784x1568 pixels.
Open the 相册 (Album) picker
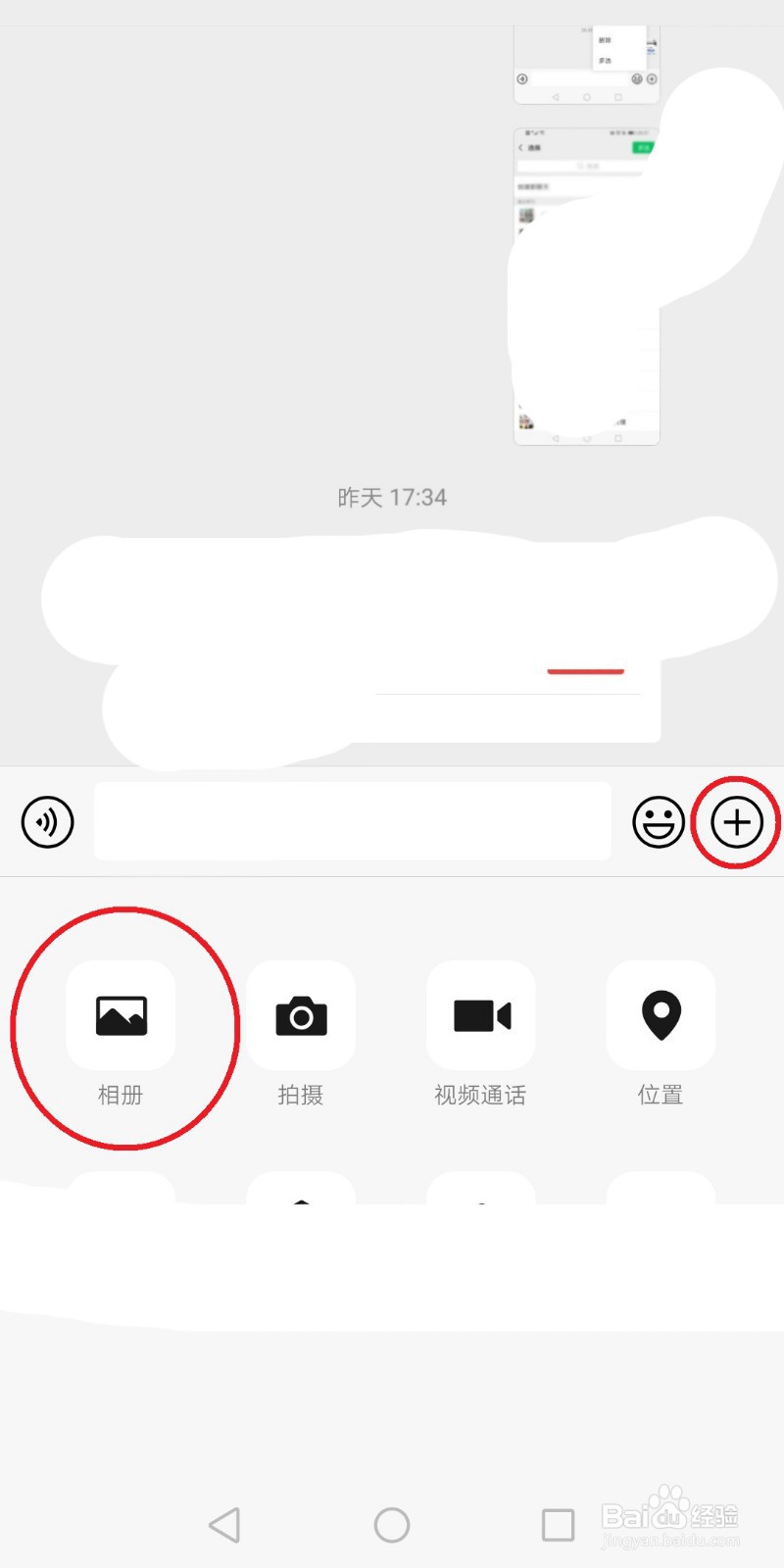(x=120, y=1015)
